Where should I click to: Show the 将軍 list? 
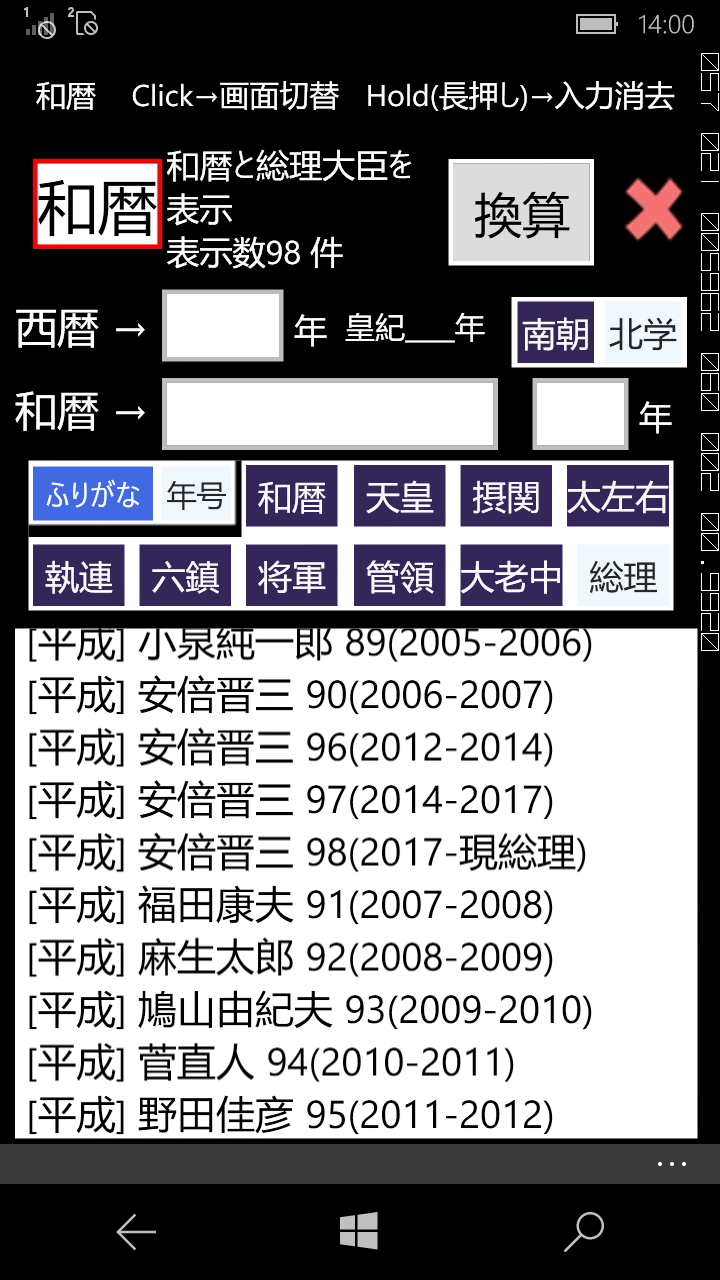click(x=292, y=577)
